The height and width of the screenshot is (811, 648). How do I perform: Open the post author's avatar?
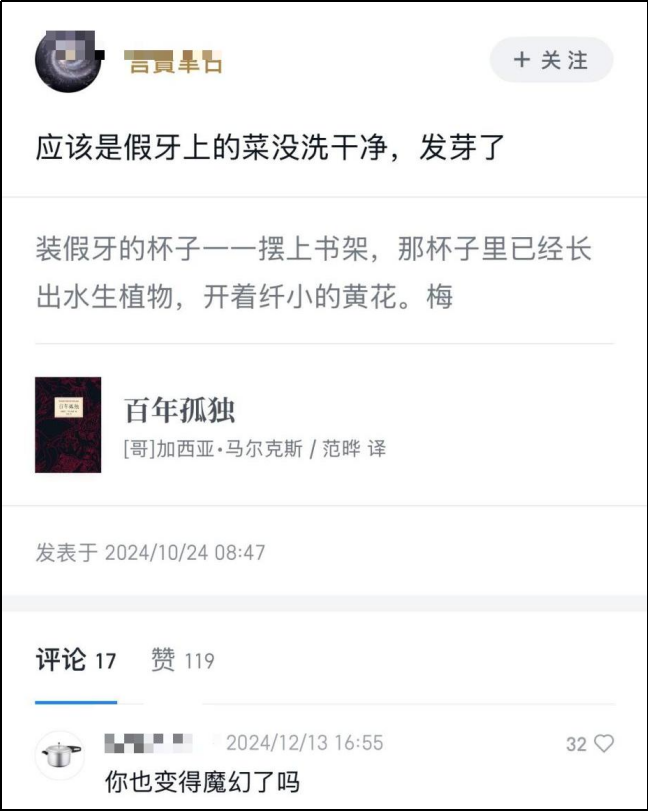(67, 60)
